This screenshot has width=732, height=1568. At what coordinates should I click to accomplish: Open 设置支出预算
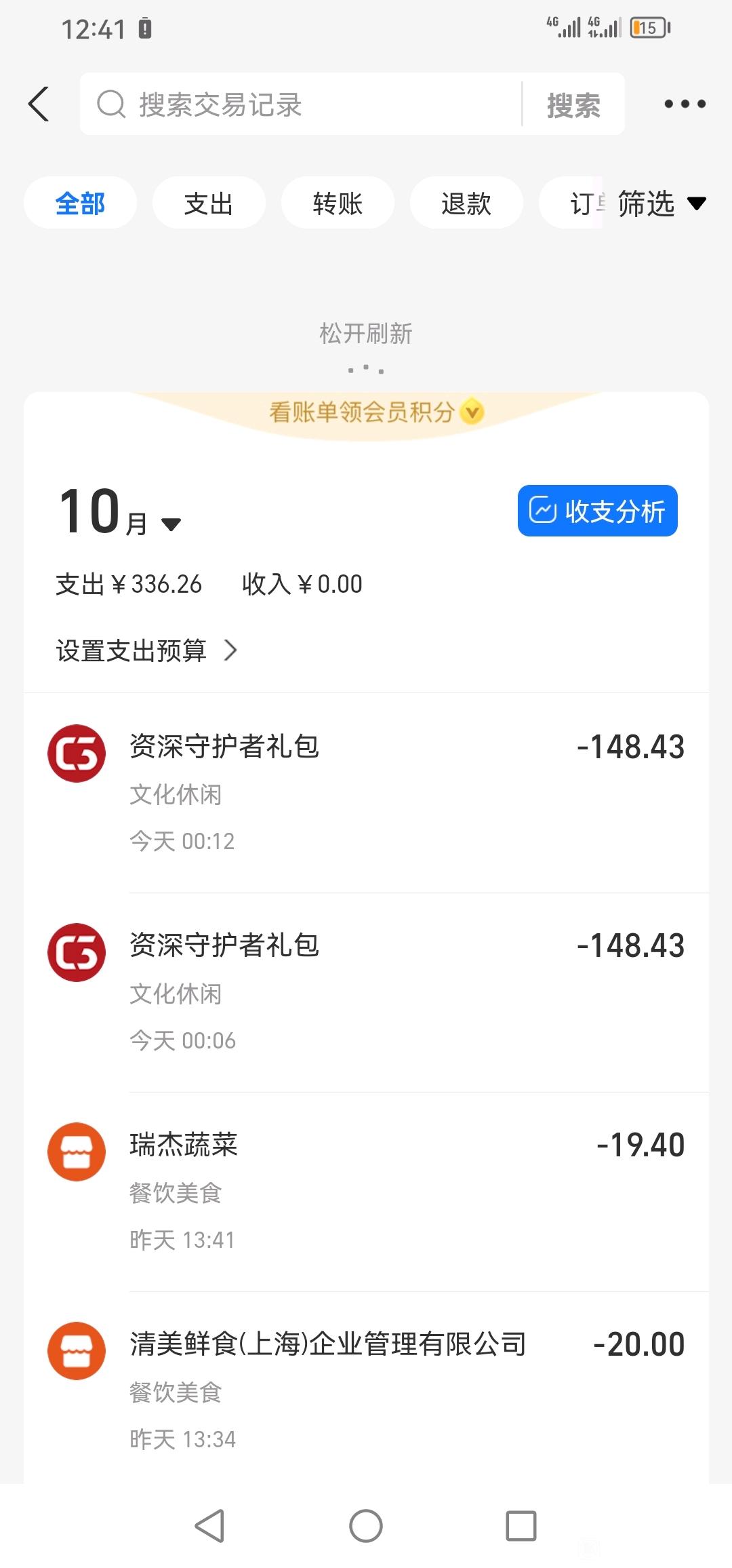(x=146, y=650)
